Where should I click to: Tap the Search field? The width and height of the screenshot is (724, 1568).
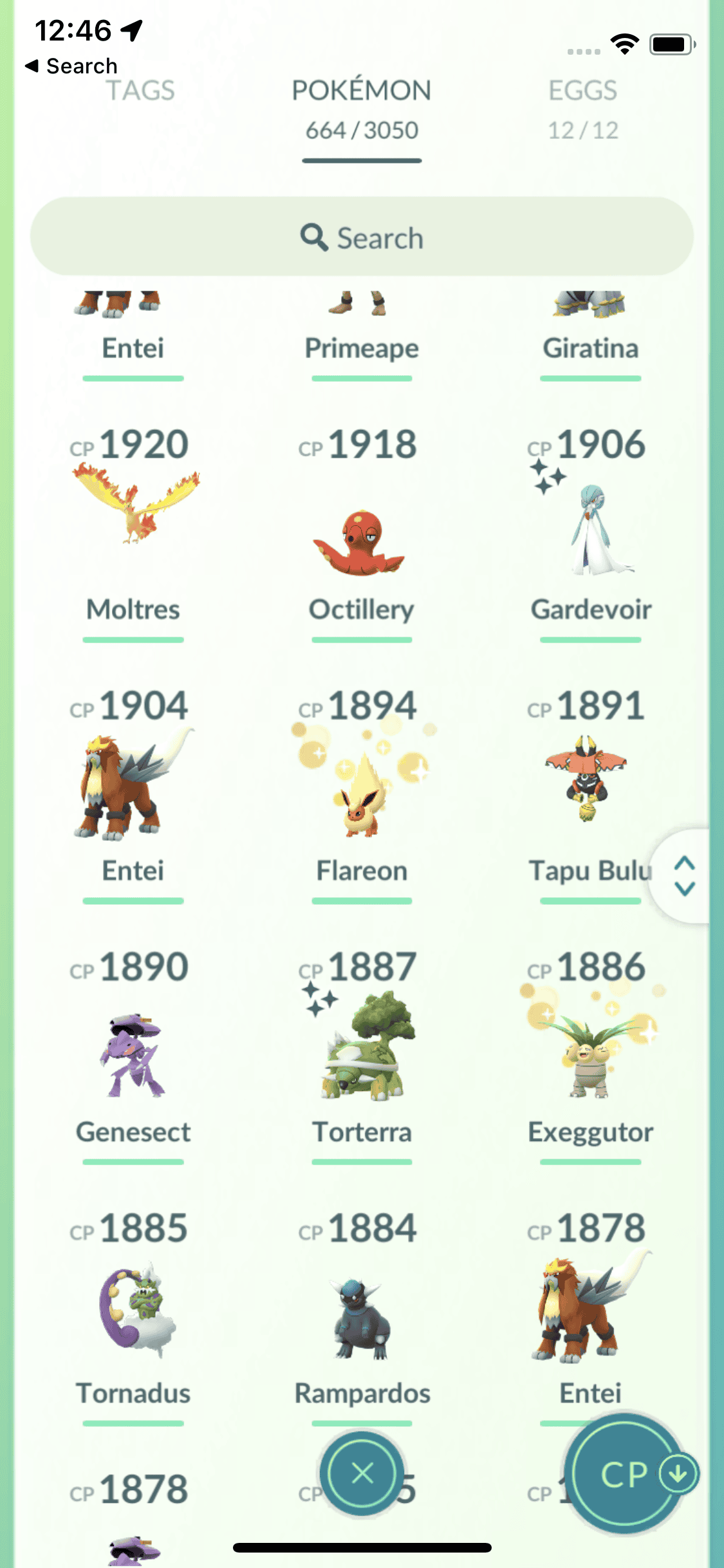coord(362,238)
